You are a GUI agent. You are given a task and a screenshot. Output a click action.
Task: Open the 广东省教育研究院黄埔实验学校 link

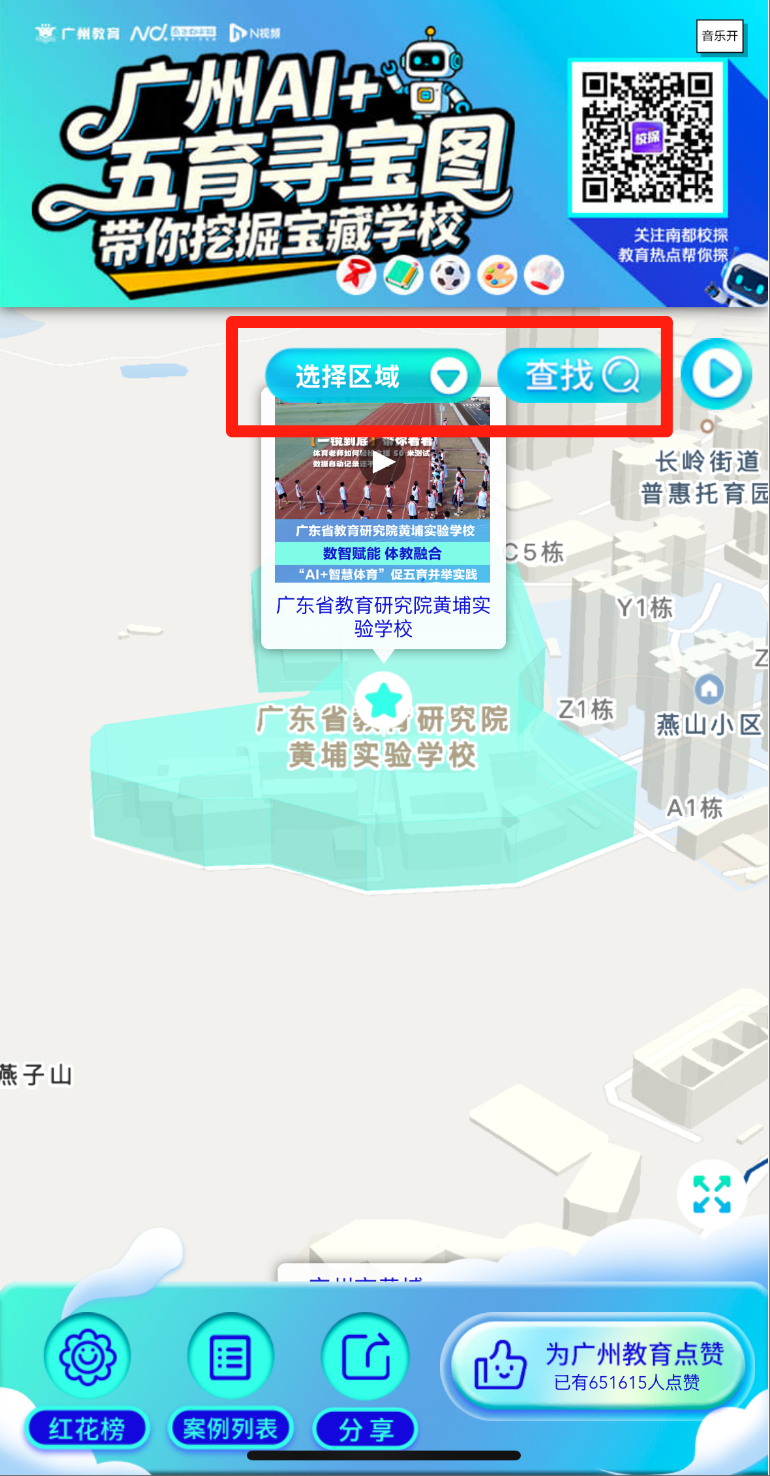point(383,617)
